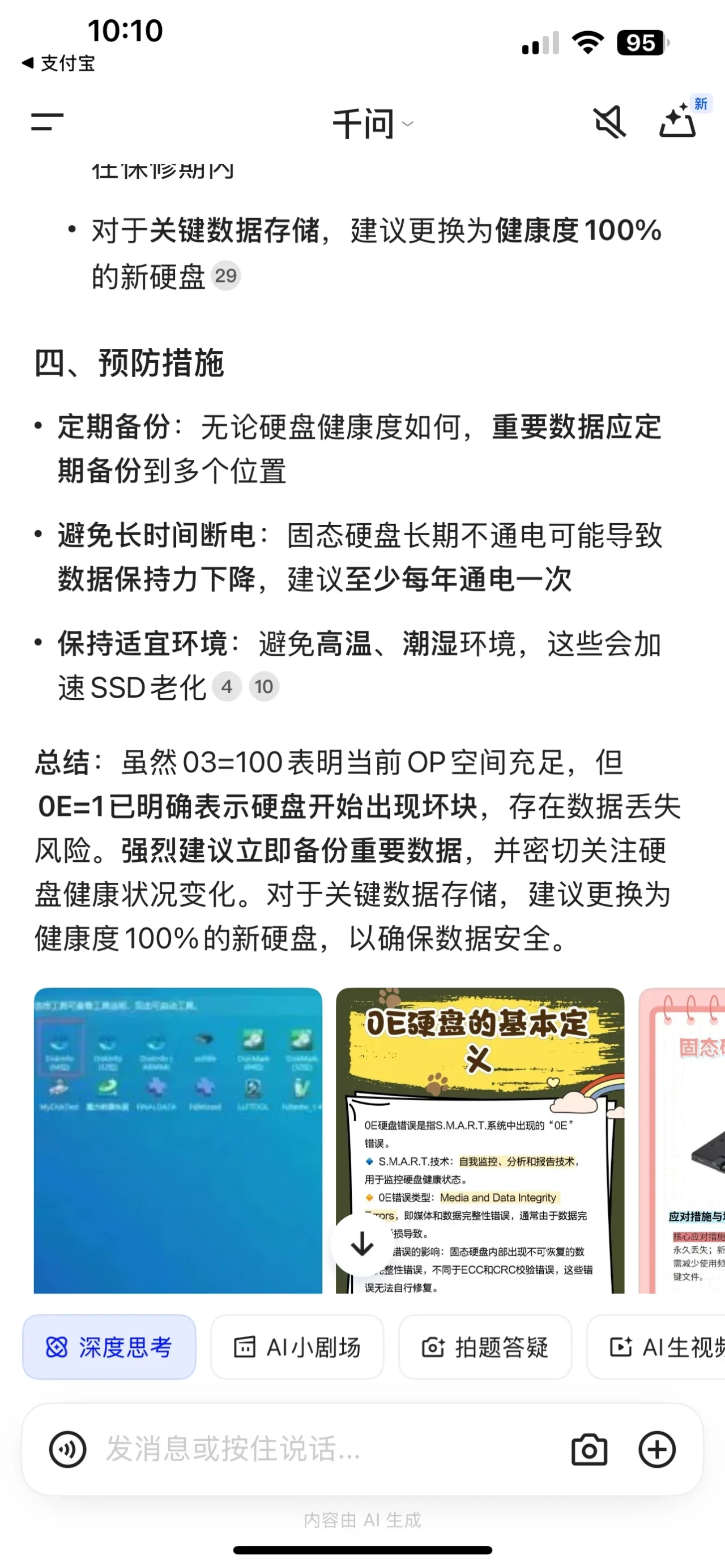The height and width of the screenshot is (1568, 725).
Task: Start a new chat
Action: [x=678, y=121]
